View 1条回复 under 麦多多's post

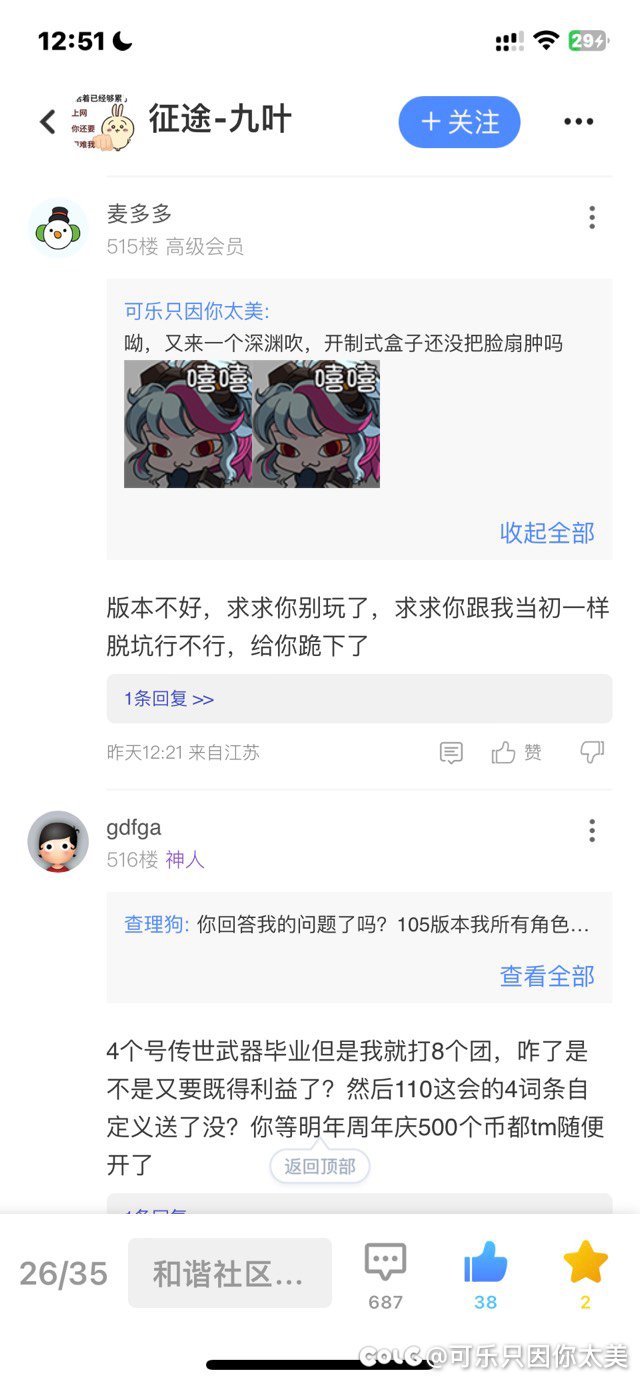click(x=169, y=699)
